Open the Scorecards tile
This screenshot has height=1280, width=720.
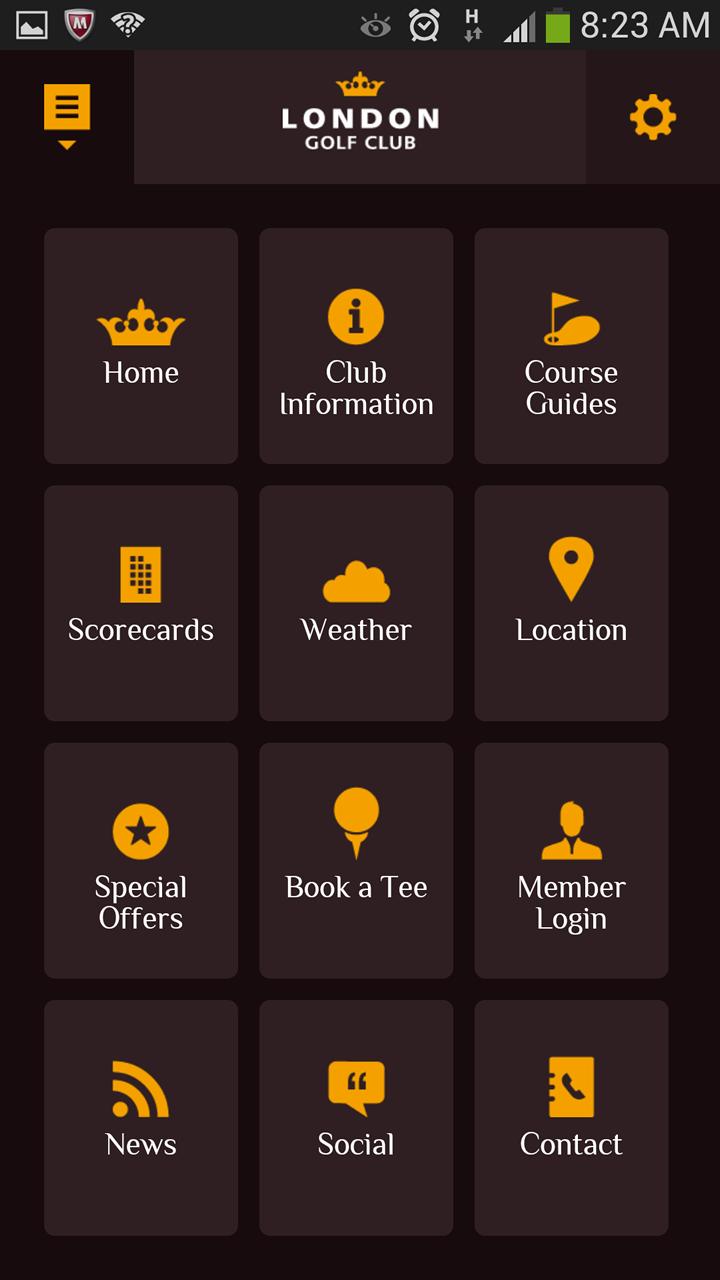click(x=141, y=603)
